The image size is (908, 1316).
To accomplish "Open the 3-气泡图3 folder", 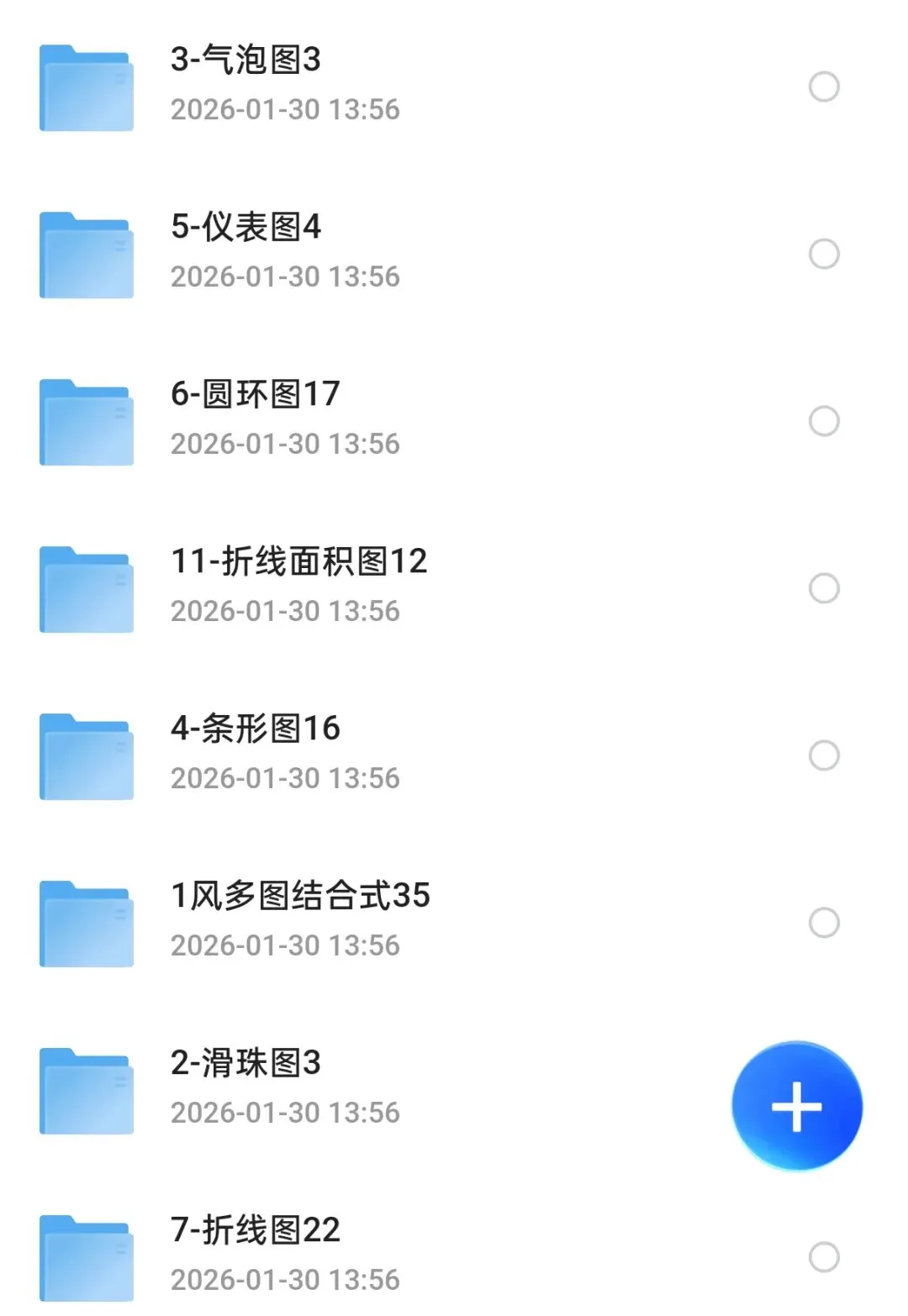I will click(x=245, y=61).
